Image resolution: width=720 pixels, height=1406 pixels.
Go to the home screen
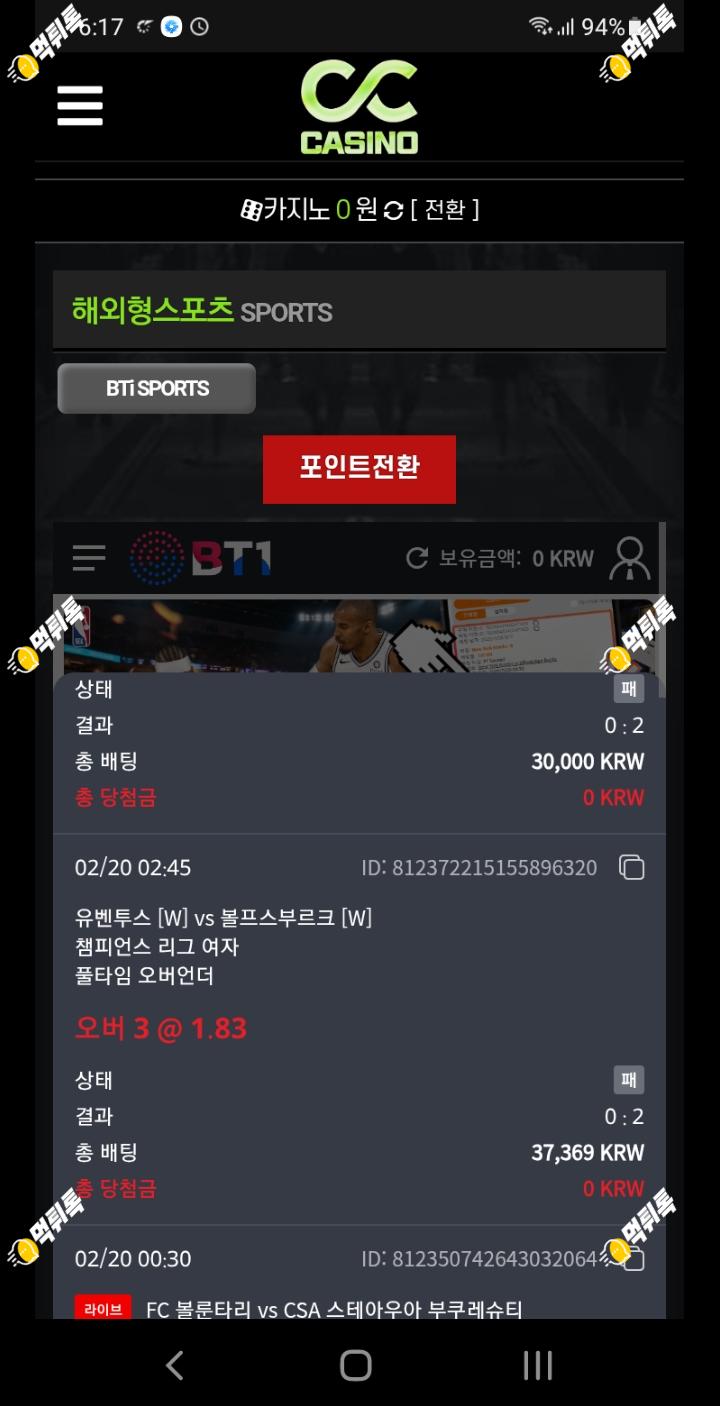tap(356, 1365)
